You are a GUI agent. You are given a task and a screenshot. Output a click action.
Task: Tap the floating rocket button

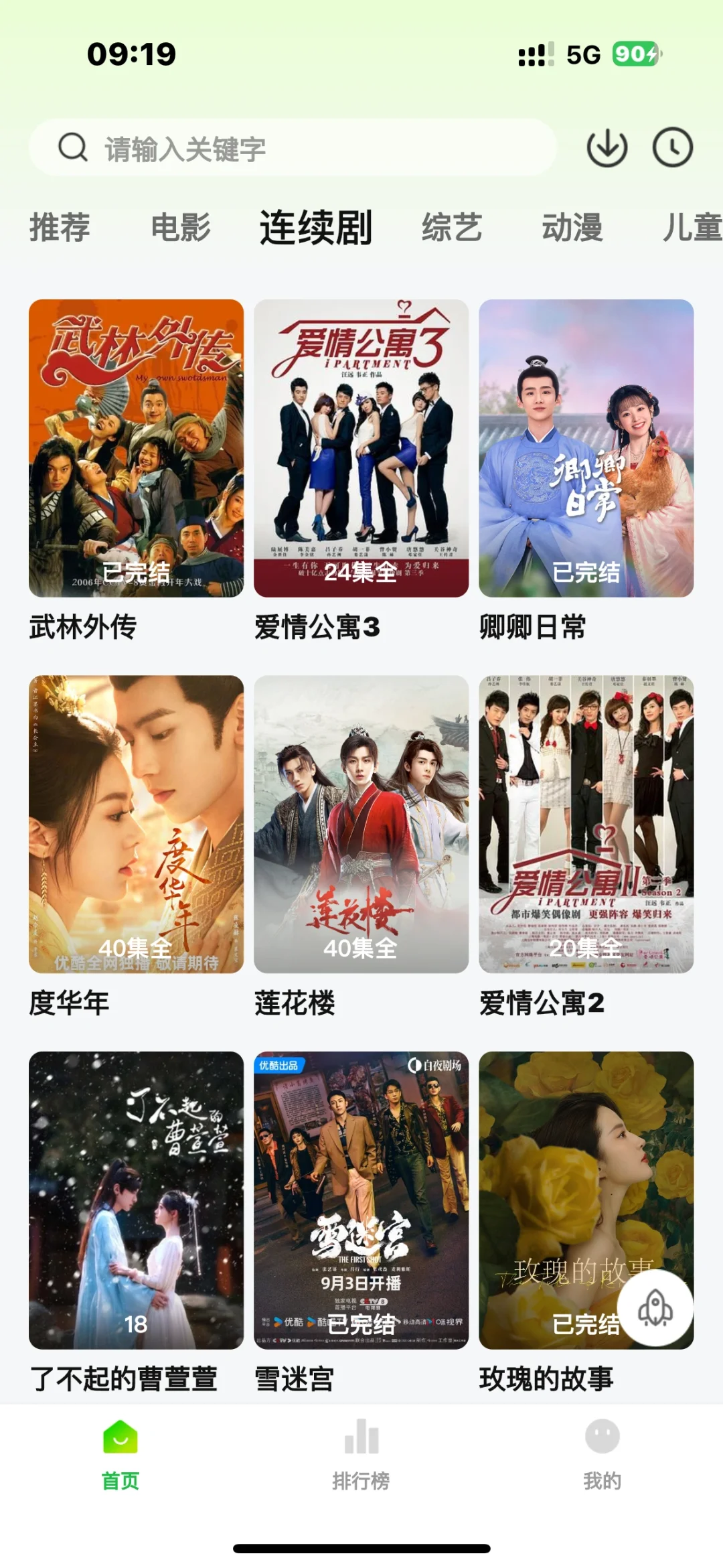click(x=655, y=1307)
